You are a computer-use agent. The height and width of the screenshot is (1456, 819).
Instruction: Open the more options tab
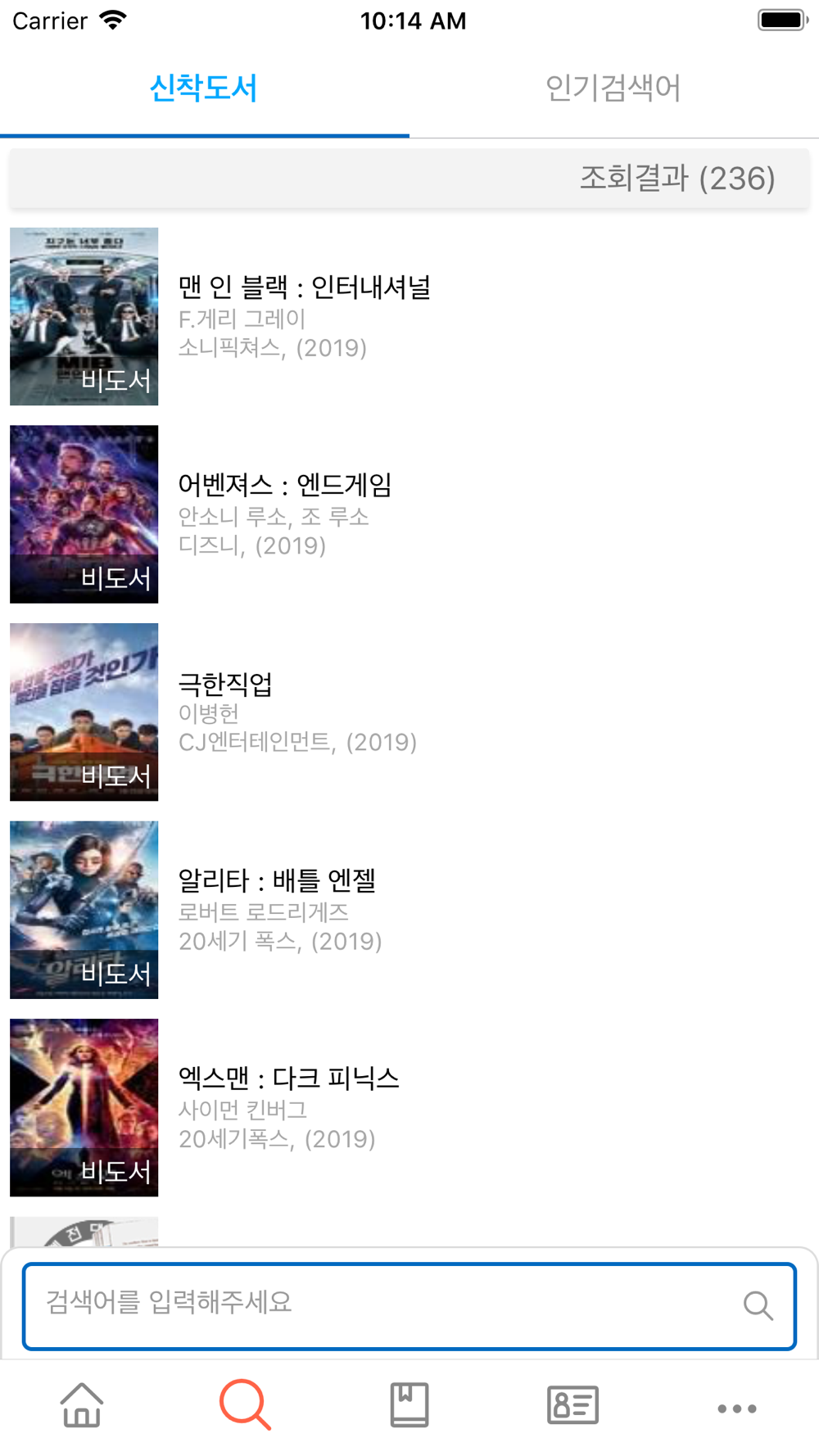[x=736, y=1409]
